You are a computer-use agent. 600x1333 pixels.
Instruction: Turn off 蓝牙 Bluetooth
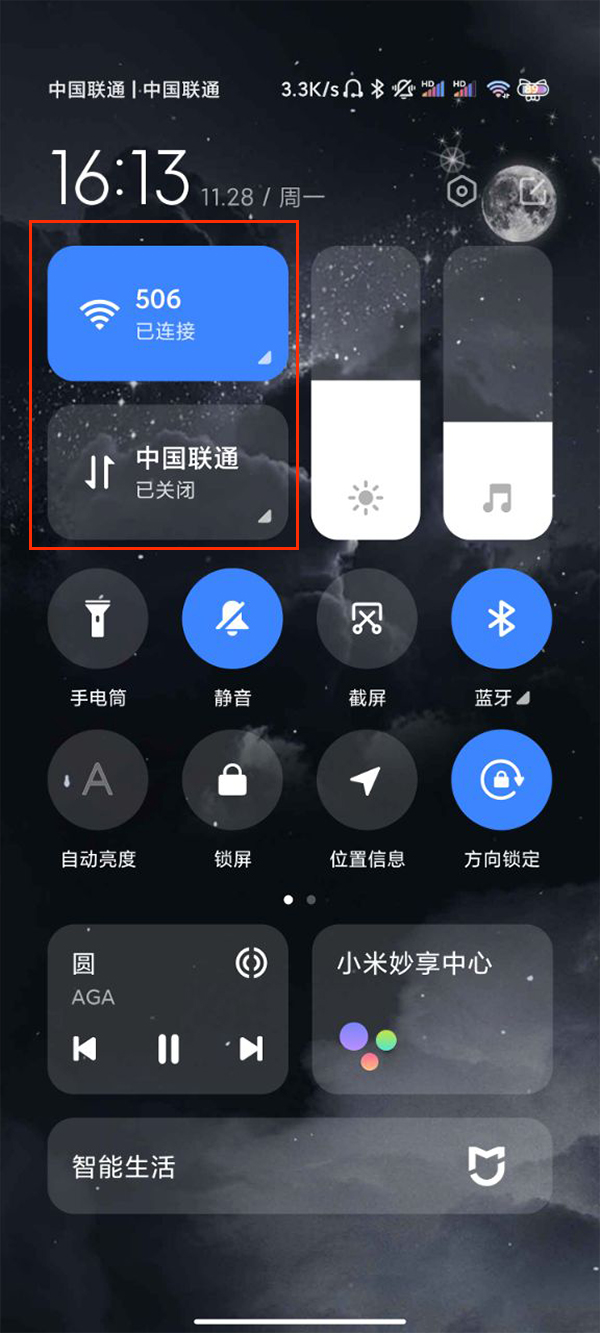coord(501,618)
